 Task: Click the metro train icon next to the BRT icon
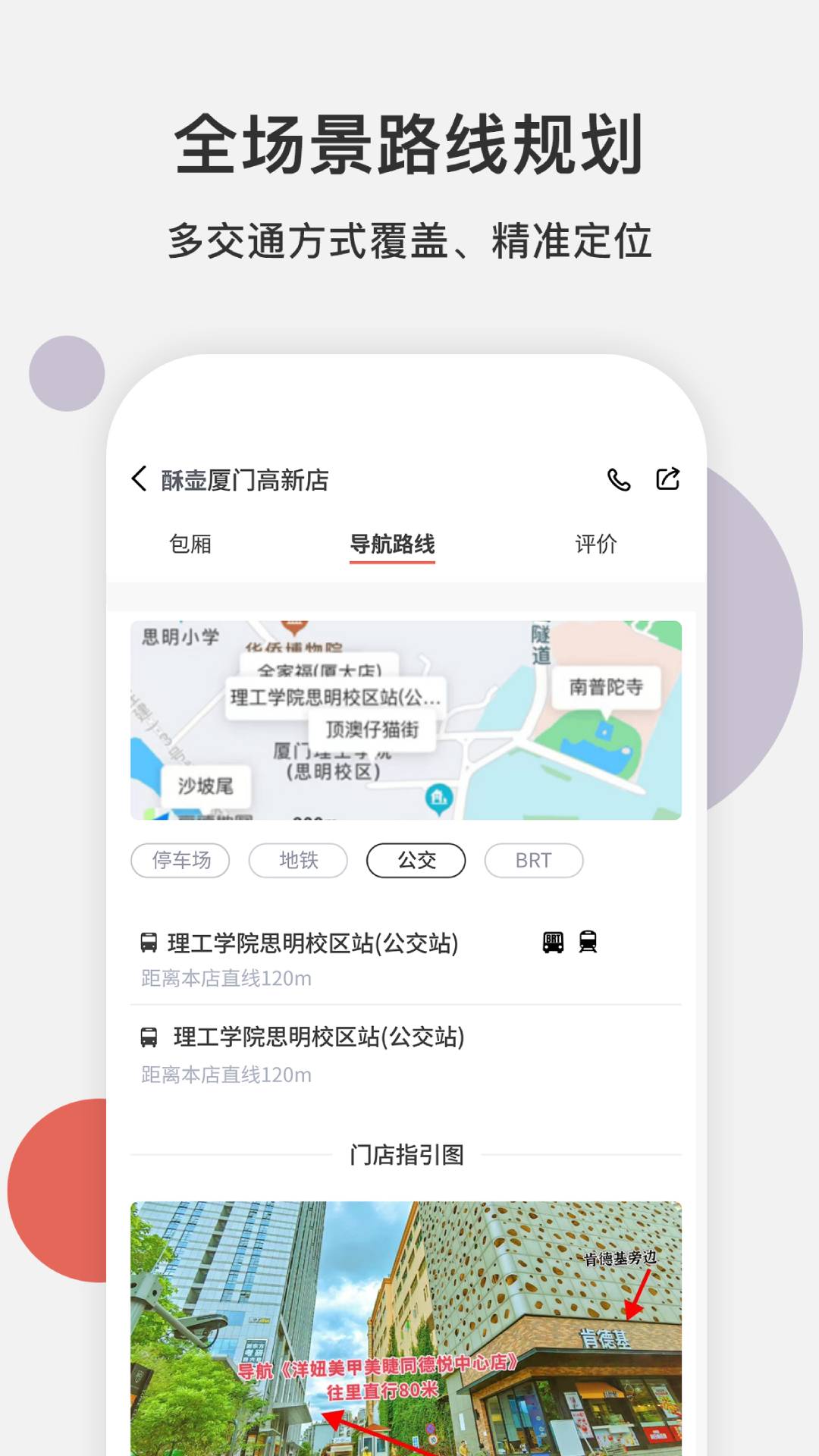coord(588,941)
